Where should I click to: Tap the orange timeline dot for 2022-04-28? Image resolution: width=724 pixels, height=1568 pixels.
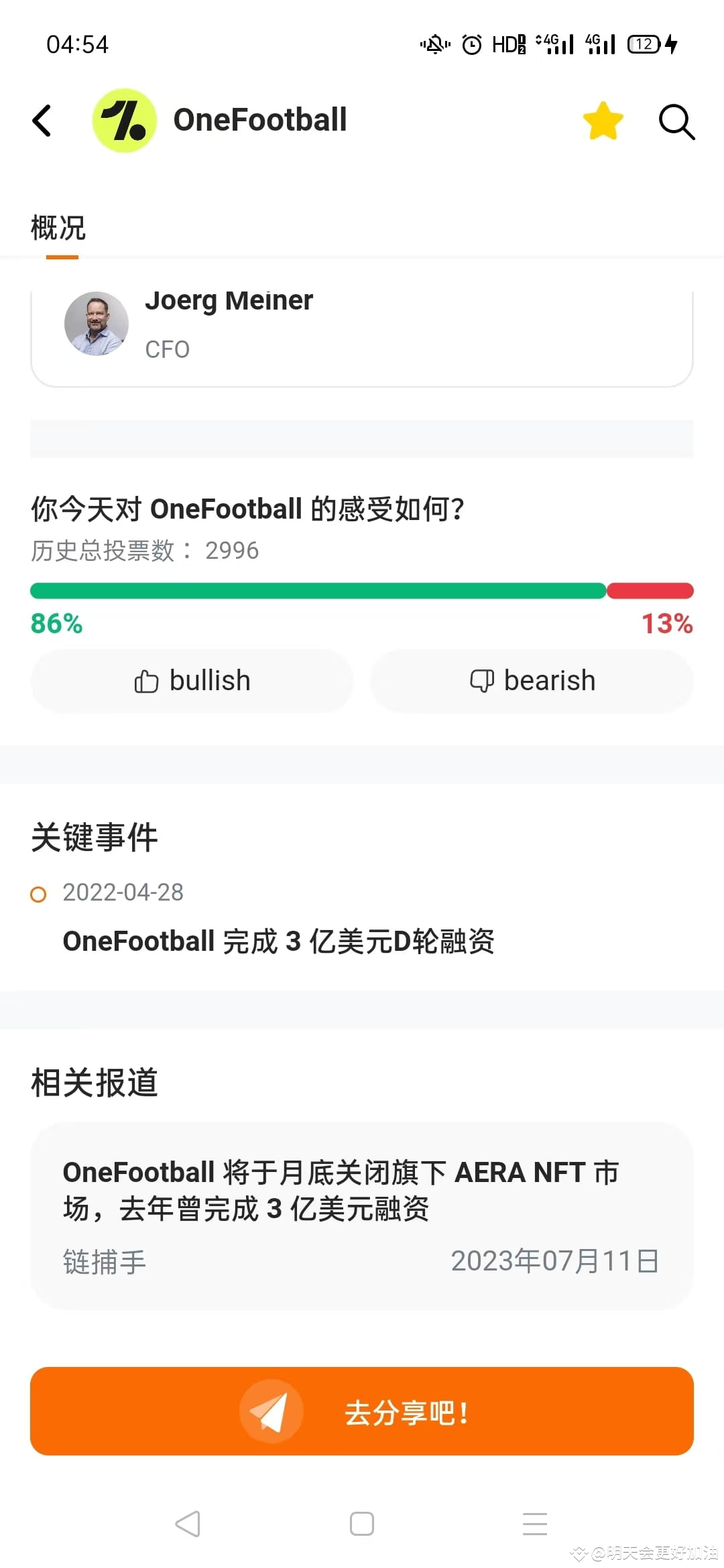(x=39, y=894)
